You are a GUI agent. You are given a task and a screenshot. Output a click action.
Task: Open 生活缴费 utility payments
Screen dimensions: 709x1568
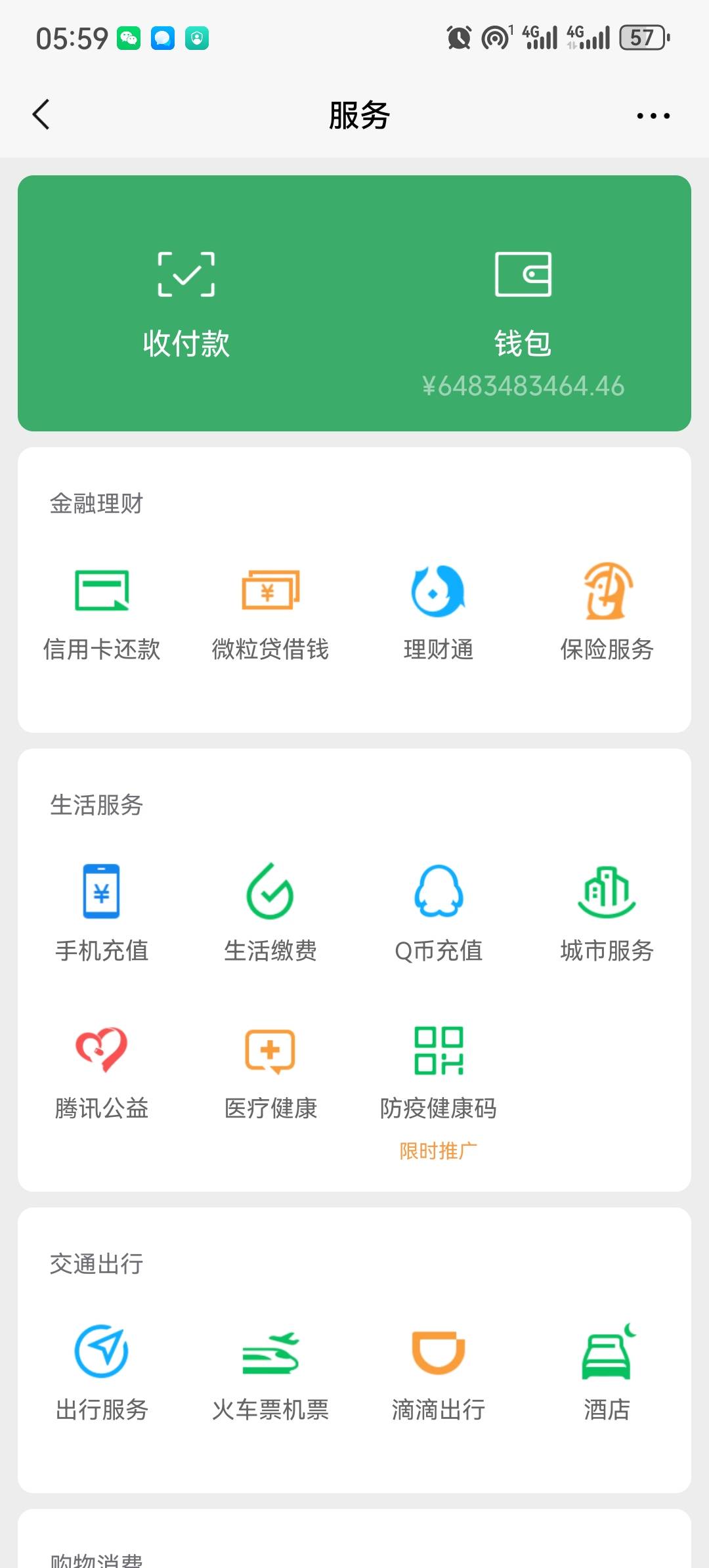click(x=270, y=913)
